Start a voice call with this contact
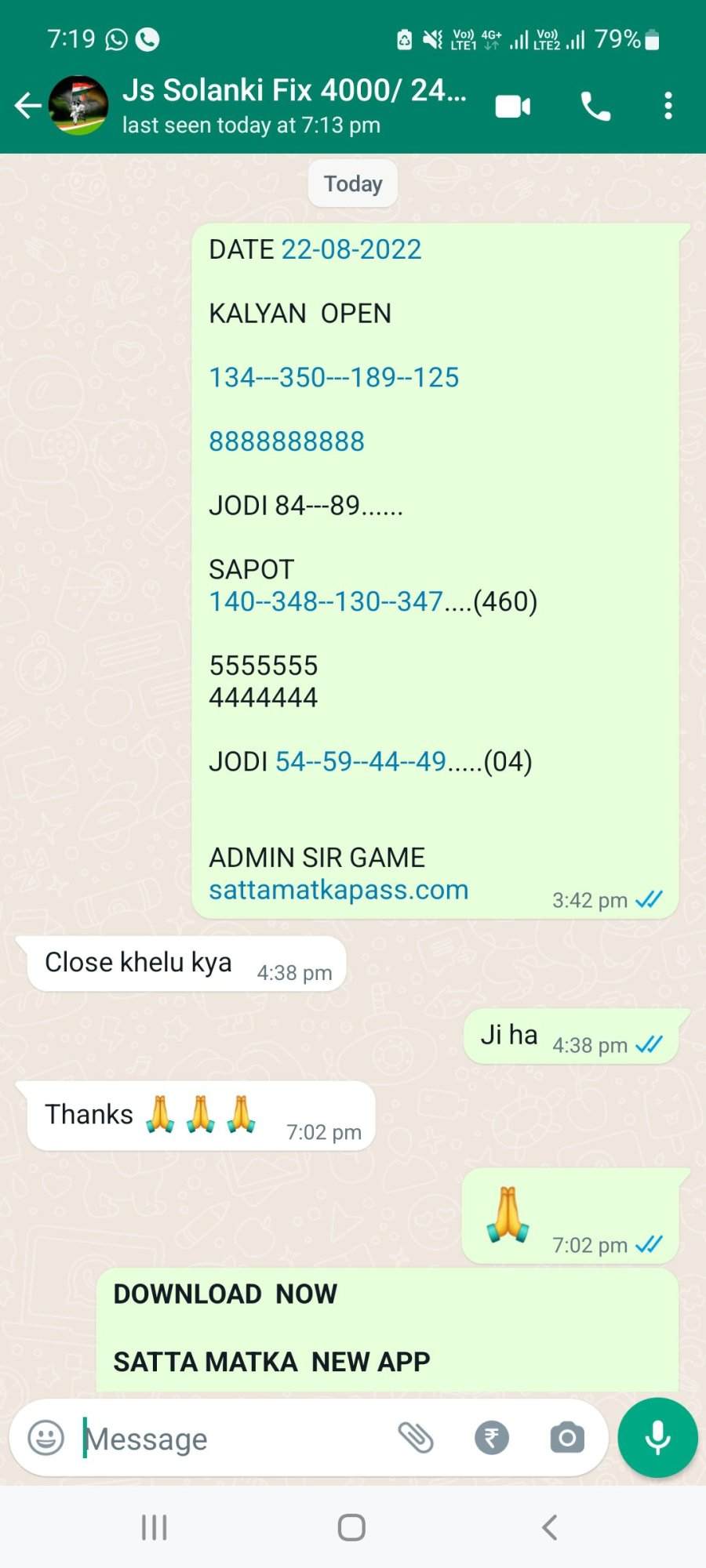Viewport: 706px width, 1568px height. [596, 106]
